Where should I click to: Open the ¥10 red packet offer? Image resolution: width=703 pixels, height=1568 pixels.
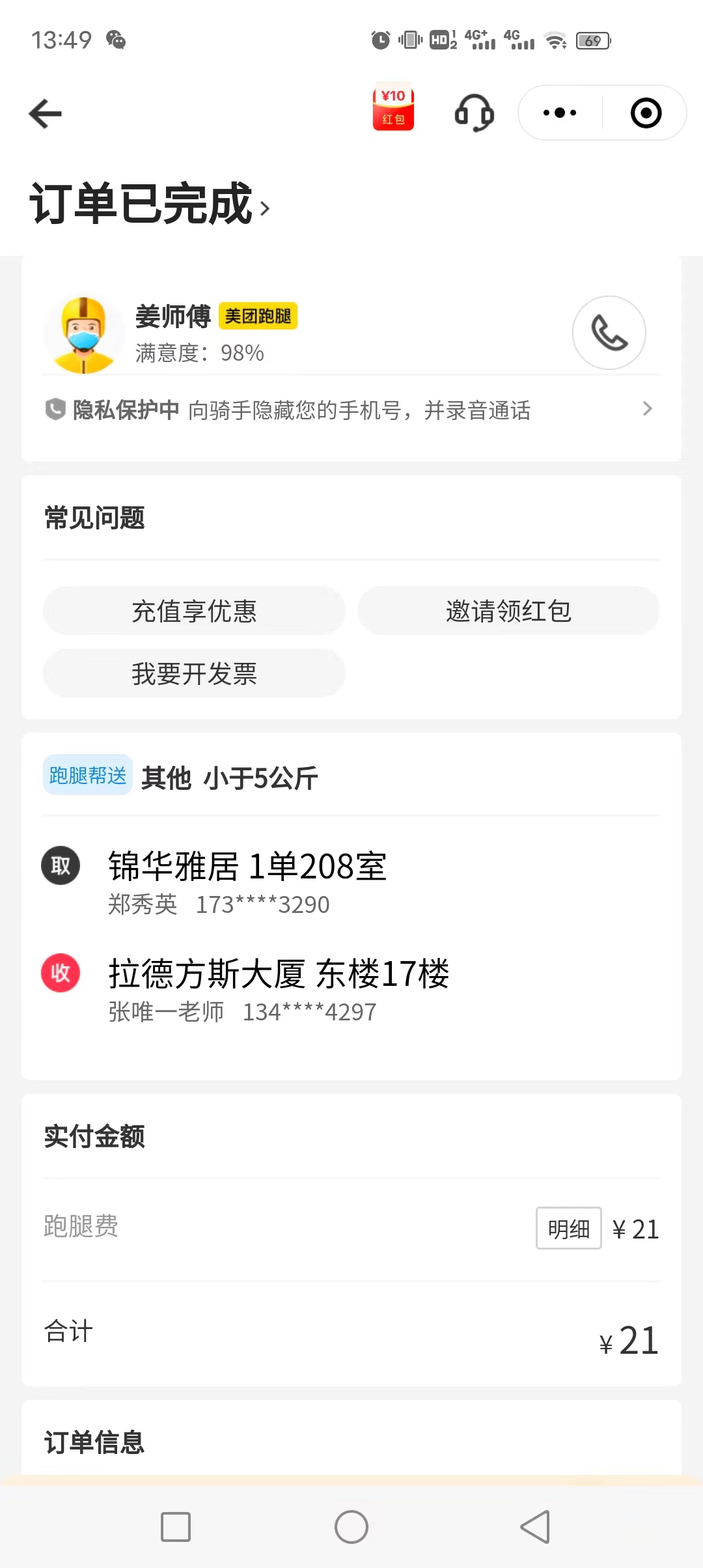tap(393, 107)
